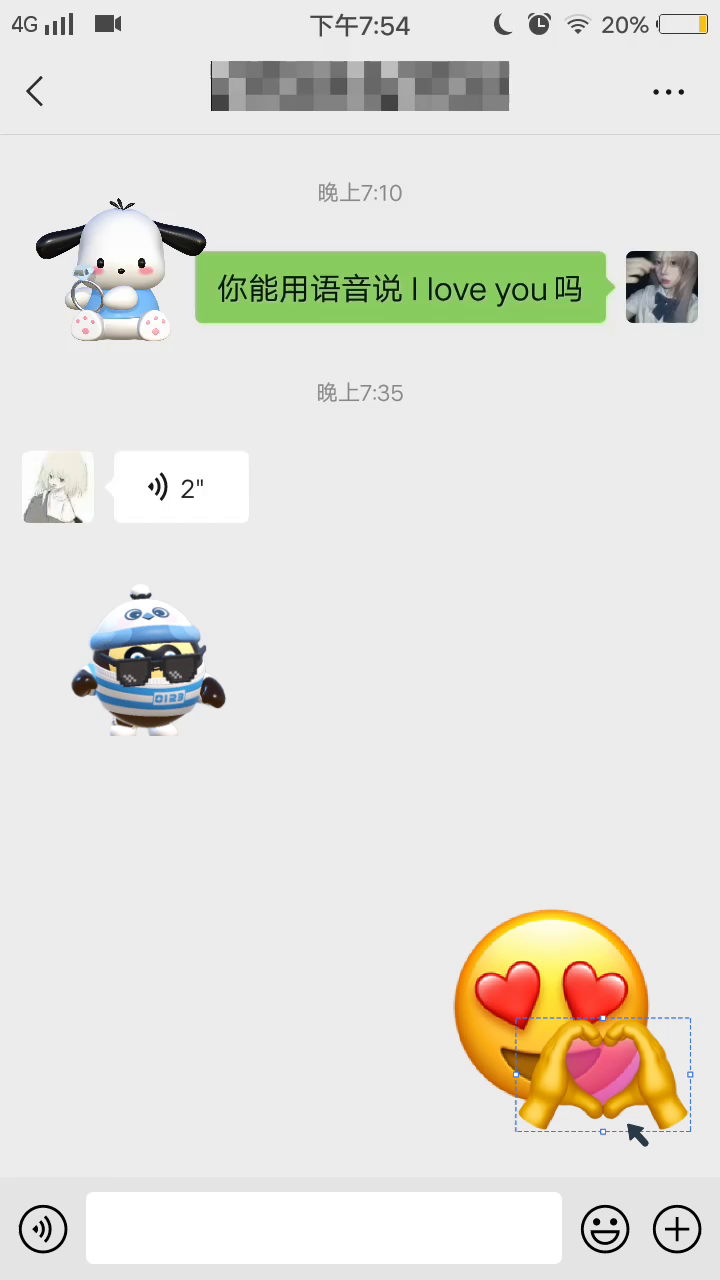720x1280 pixels.
Task: Open the plus attachment menu
Action: [x=677, y=1229]
